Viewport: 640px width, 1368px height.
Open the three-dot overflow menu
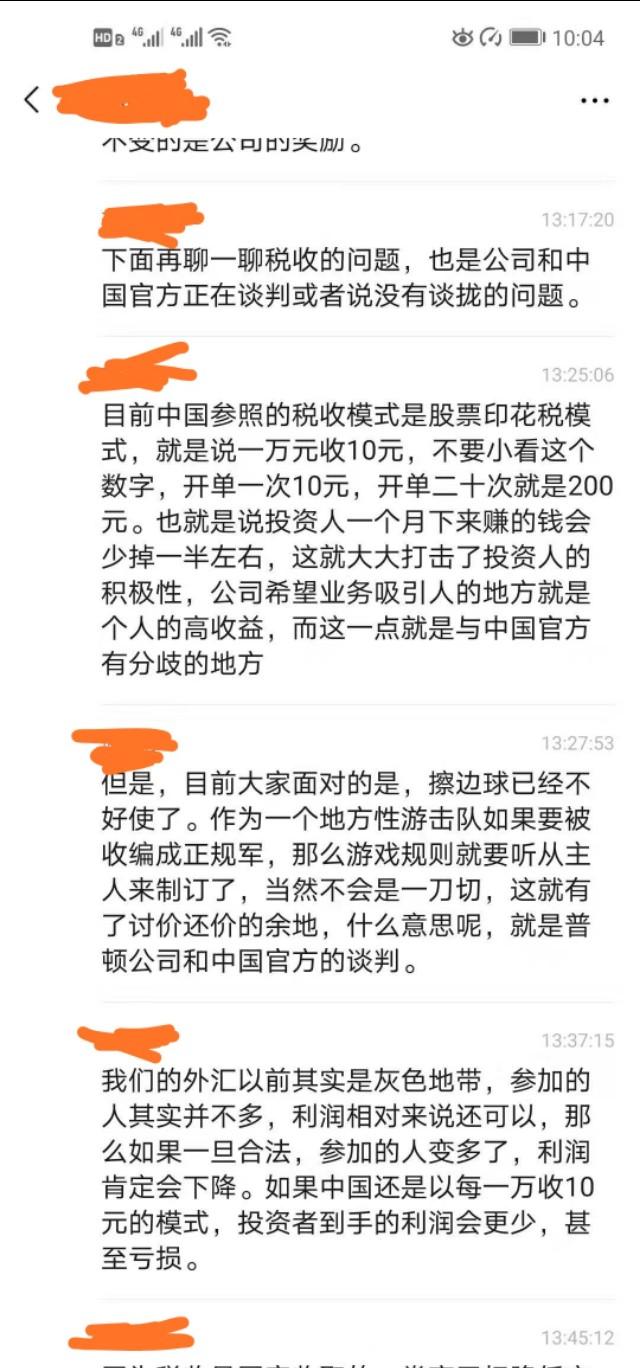[x=595, y=100]
